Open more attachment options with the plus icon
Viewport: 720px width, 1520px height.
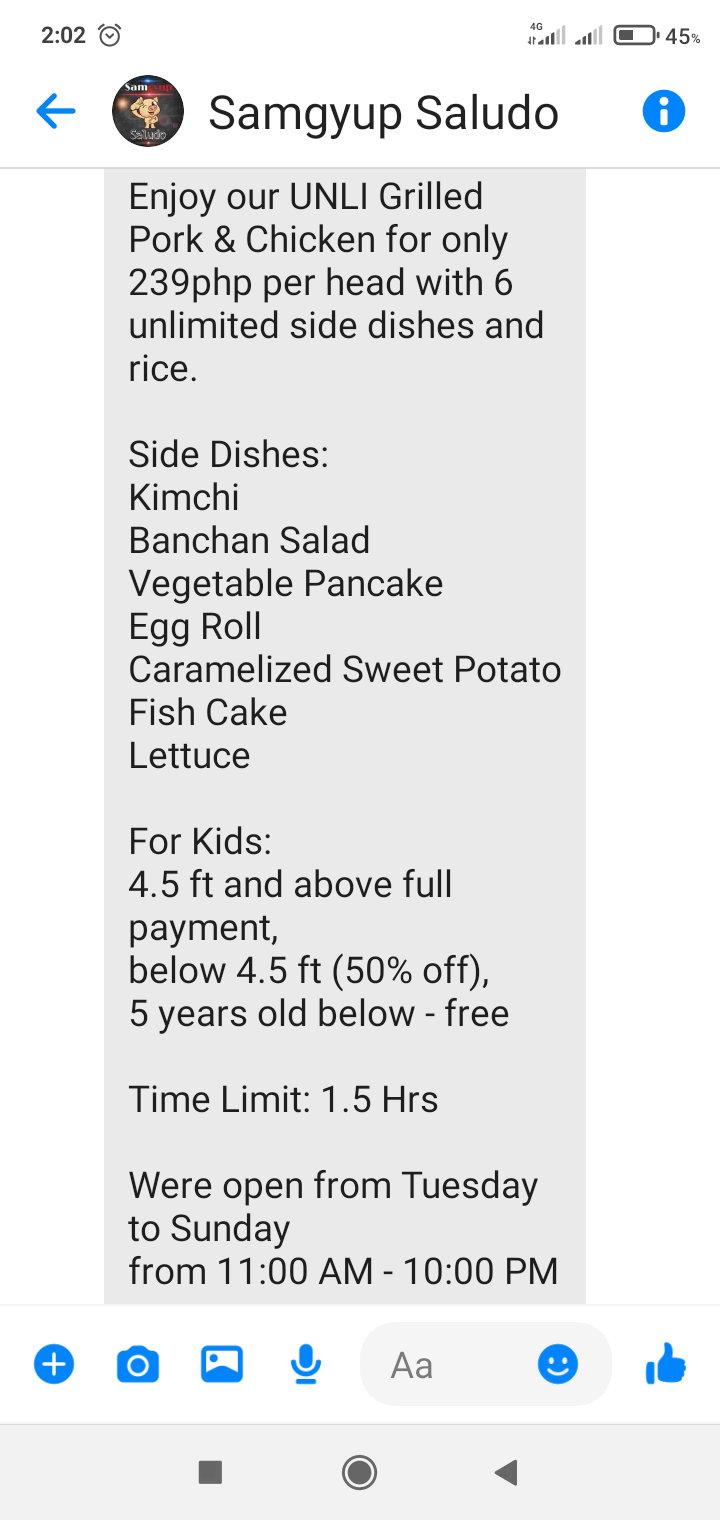tap(54, 1364)
